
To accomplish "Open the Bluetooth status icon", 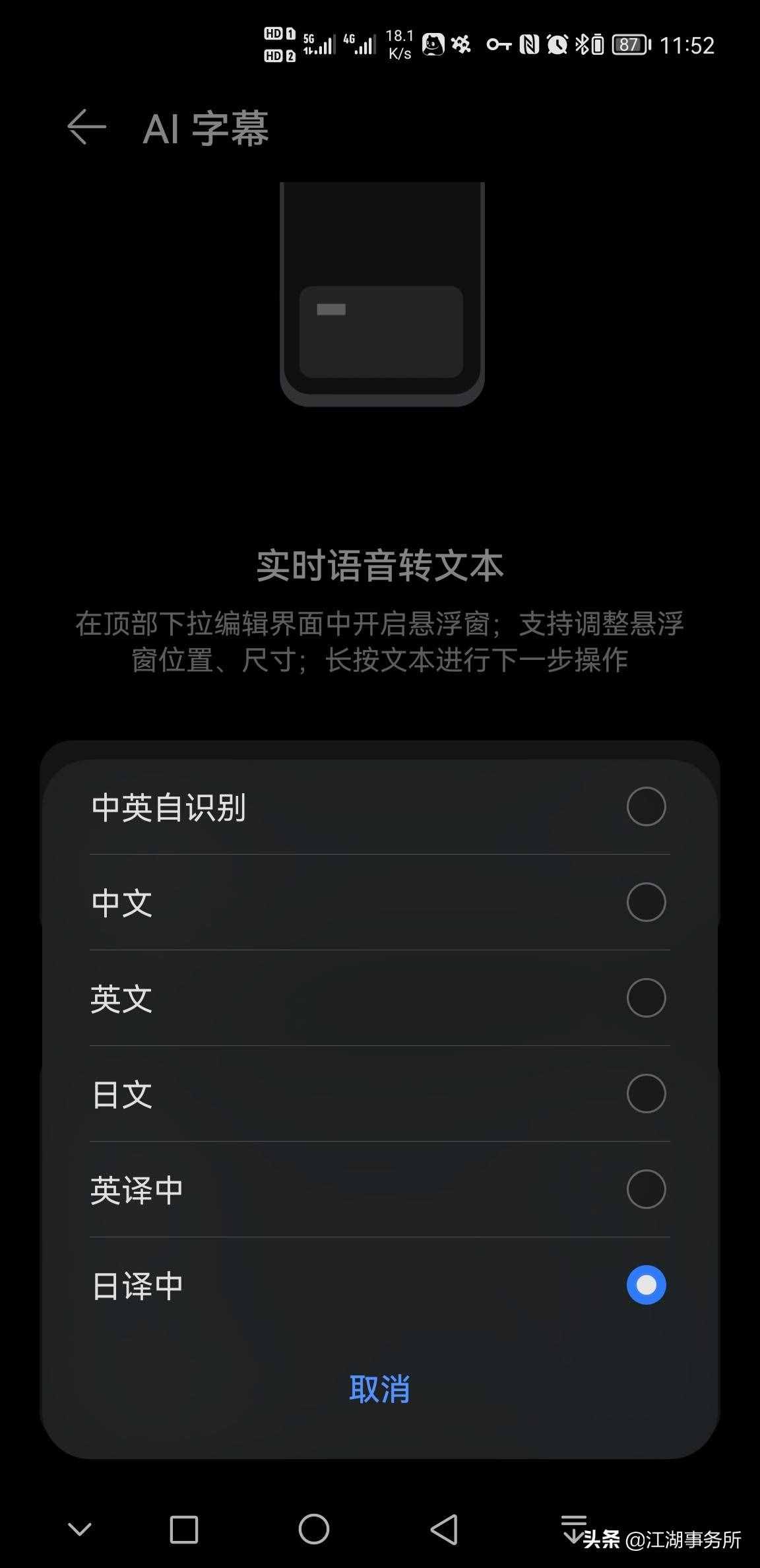I will coord(583,44).
